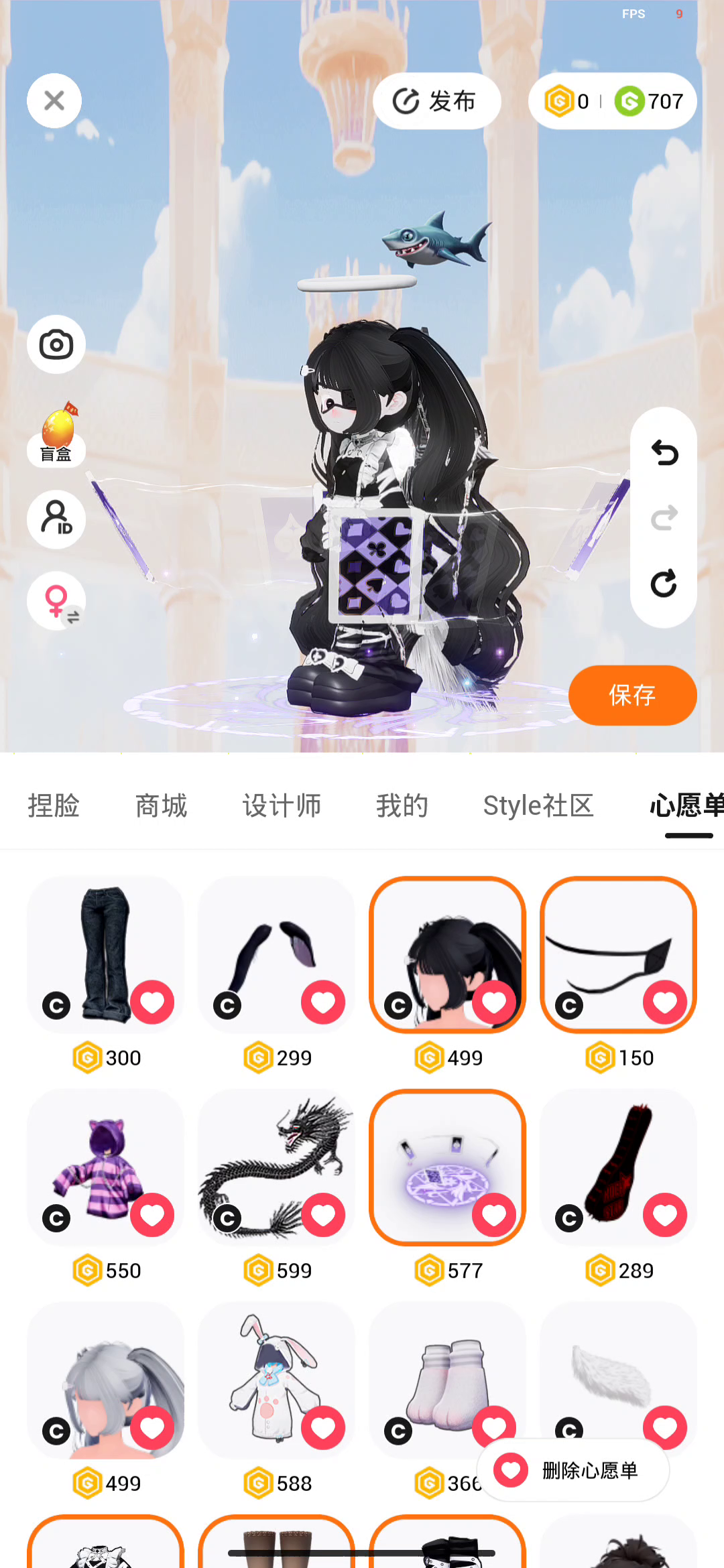This screenshot has width=724, height=1568.
Task: Remove heart on the eye patch priced 150
Action: (664, 1002)
